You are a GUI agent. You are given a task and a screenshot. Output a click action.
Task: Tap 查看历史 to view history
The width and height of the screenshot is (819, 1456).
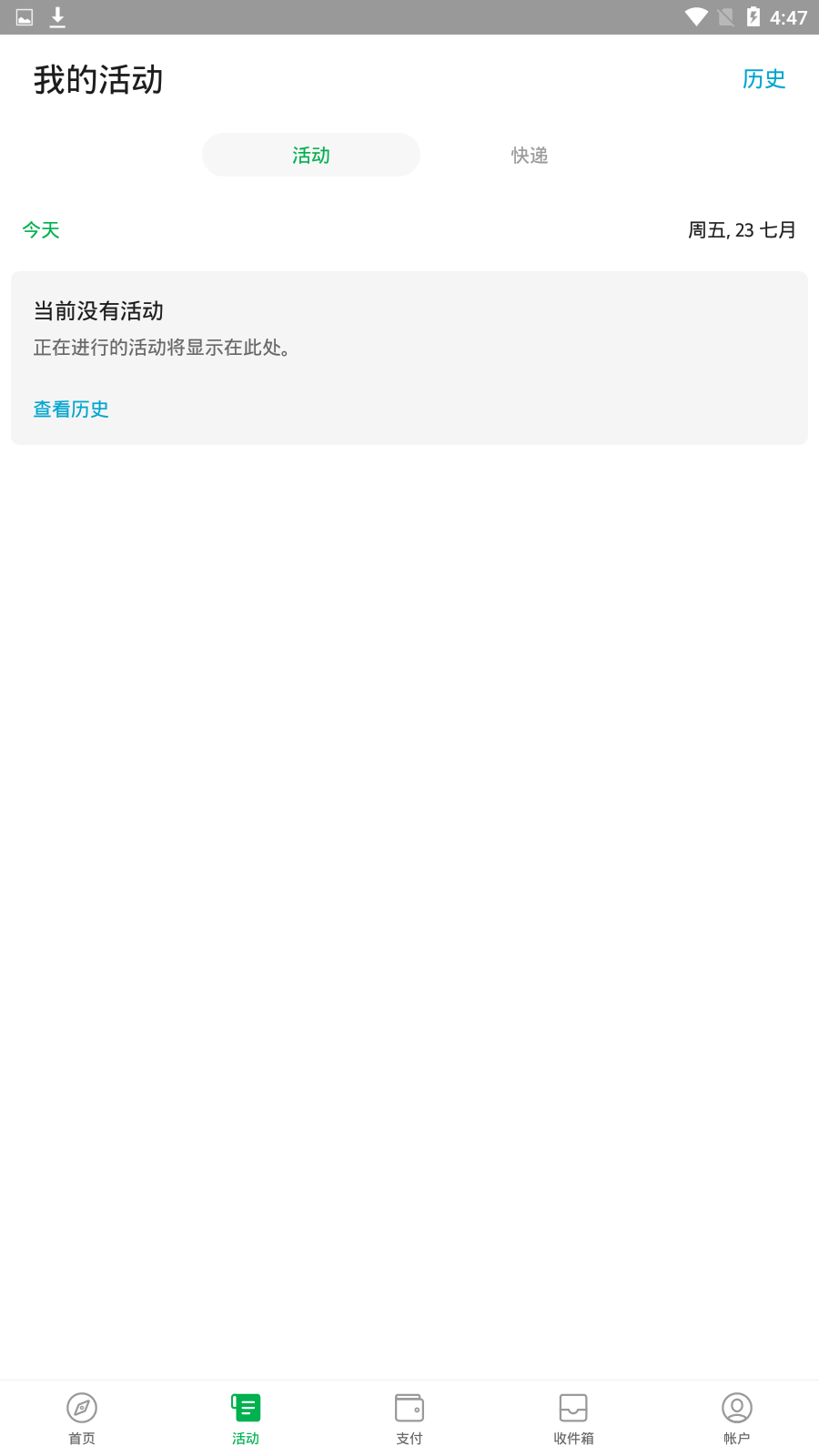click(70, 409)
